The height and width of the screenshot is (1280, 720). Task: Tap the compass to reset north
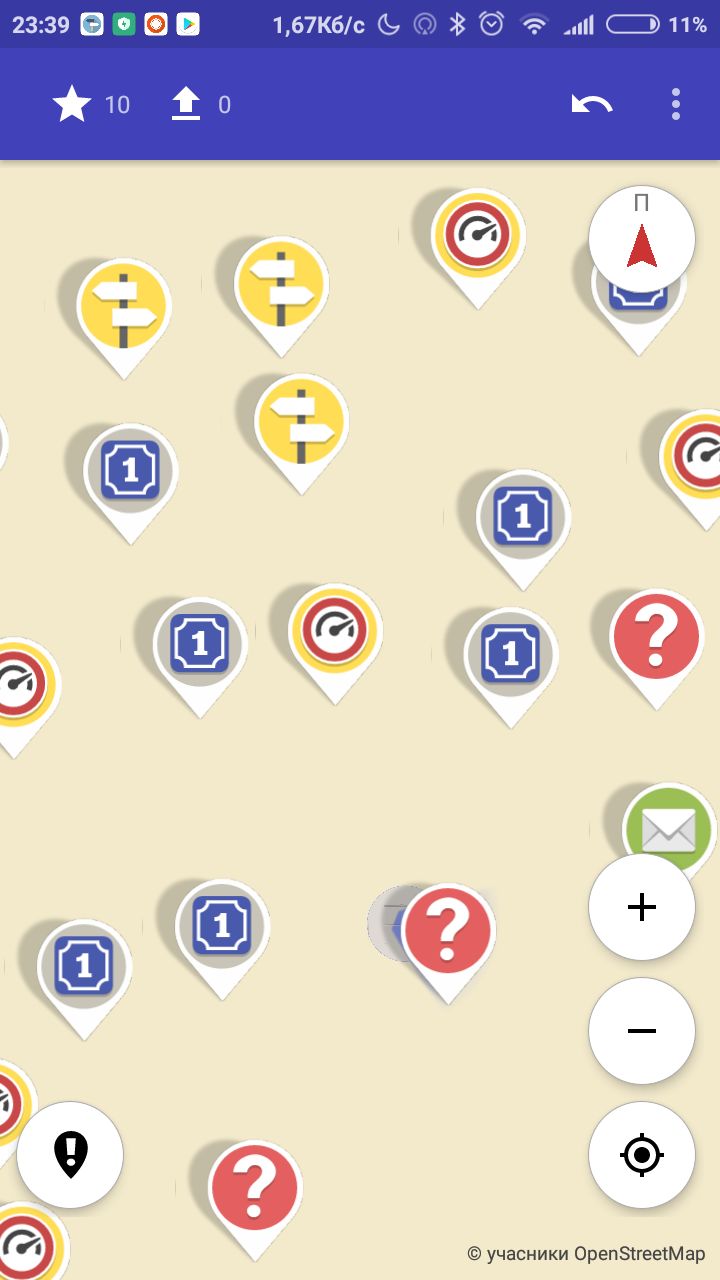pos(641,238)
